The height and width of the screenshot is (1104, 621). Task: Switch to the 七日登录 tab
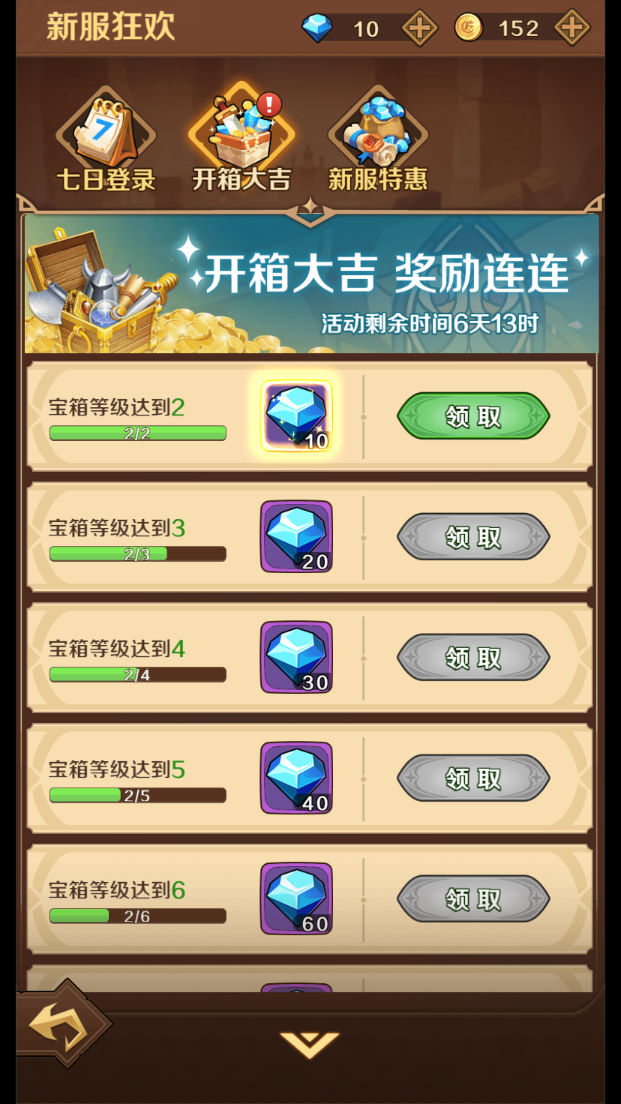(x=106, y=141)
